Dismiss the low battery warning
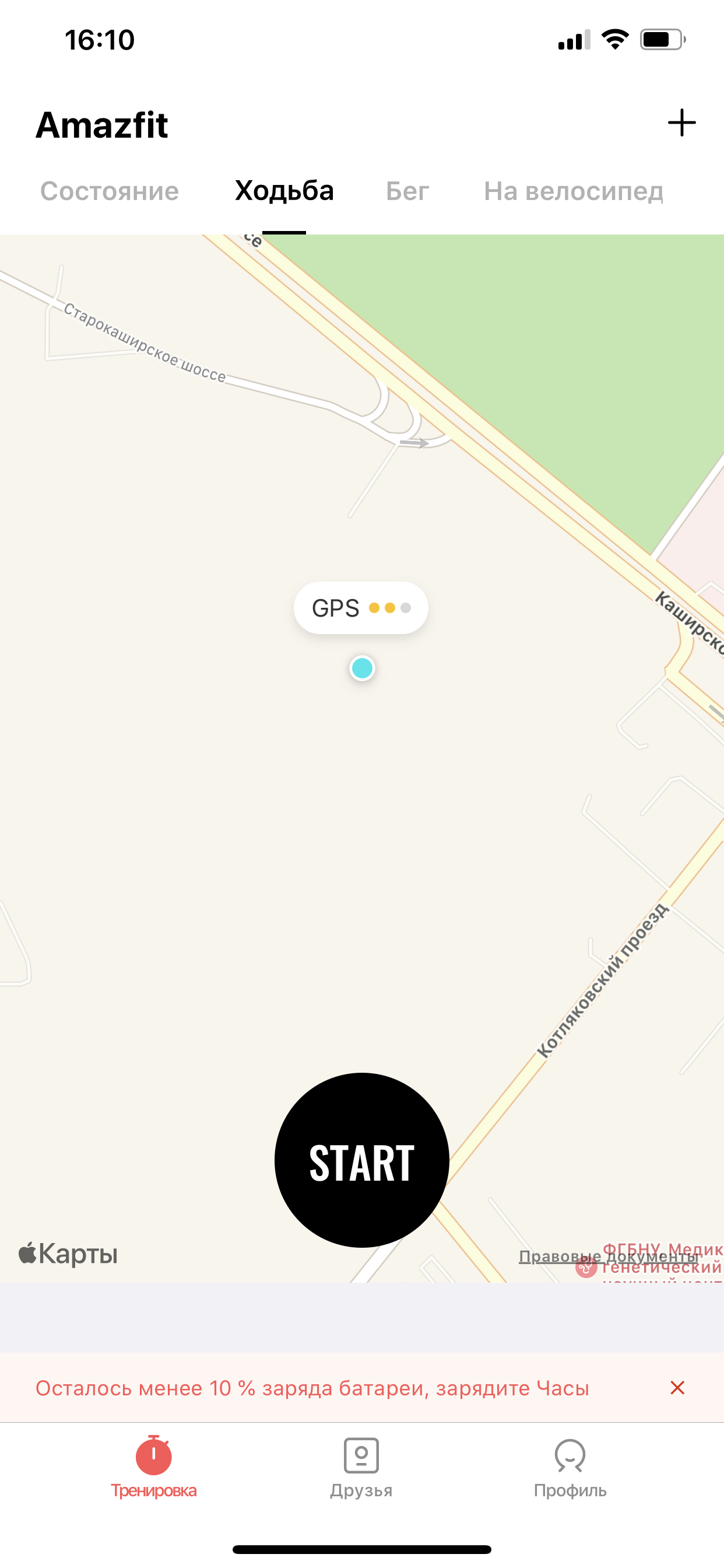 pyautogui.click(x=677, y=1388)
